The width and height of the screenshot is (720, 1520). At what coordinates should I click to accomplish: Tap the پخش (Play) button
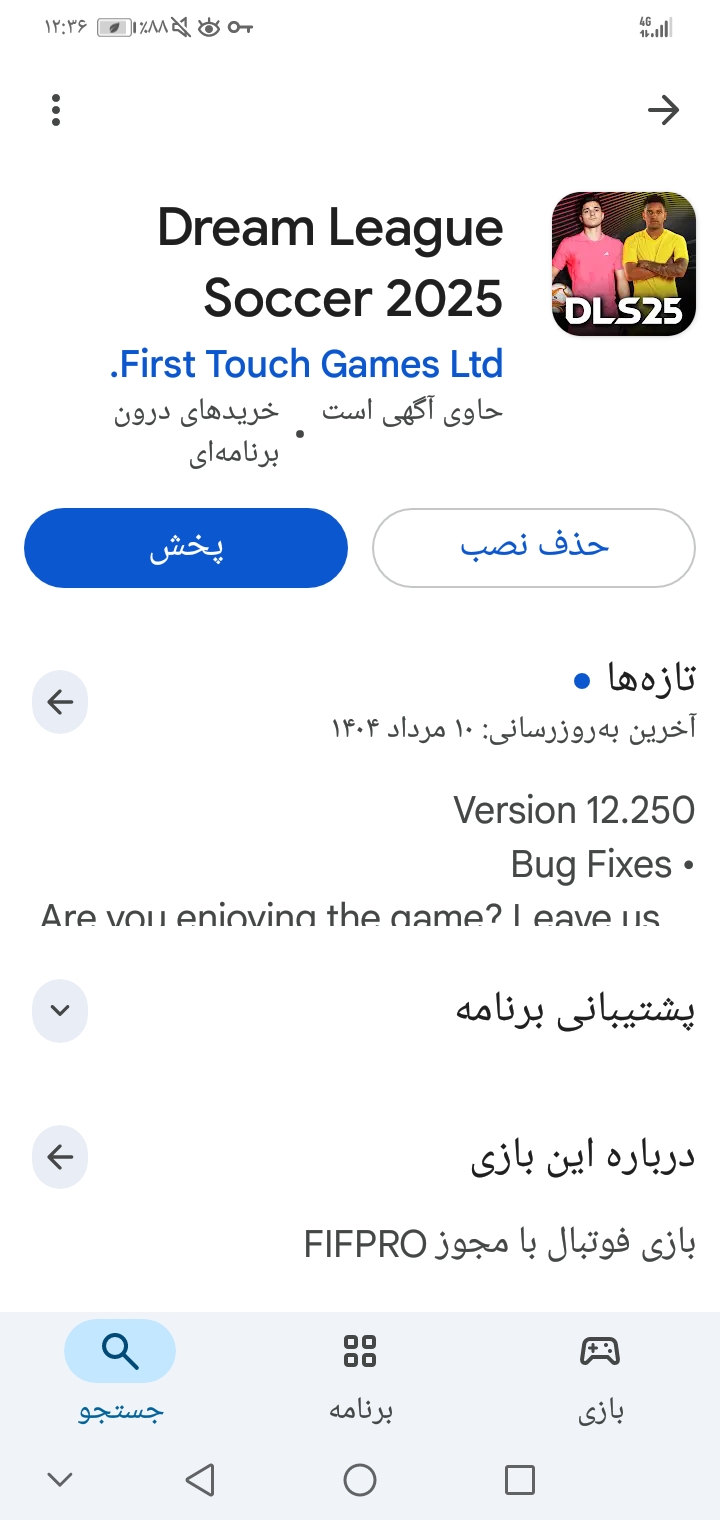pyautogui.click(x=186, y=548)
